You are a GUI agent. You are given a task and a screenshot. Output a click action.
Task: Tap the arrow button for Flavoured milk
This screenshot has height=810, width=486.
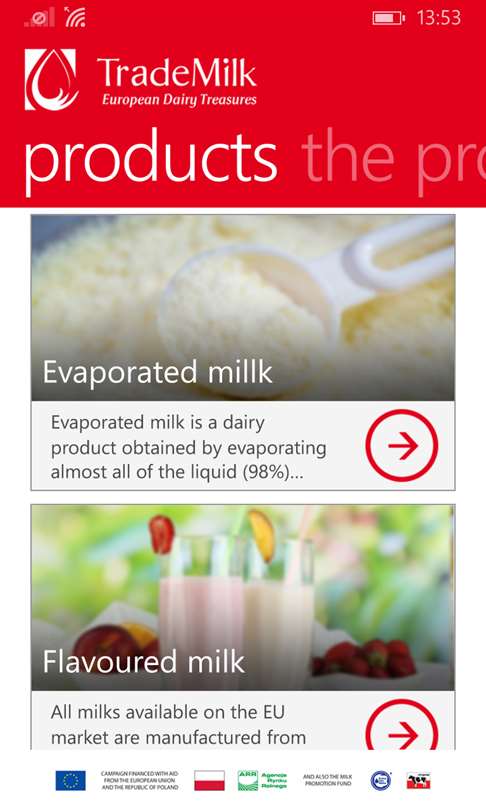point(401,726)
